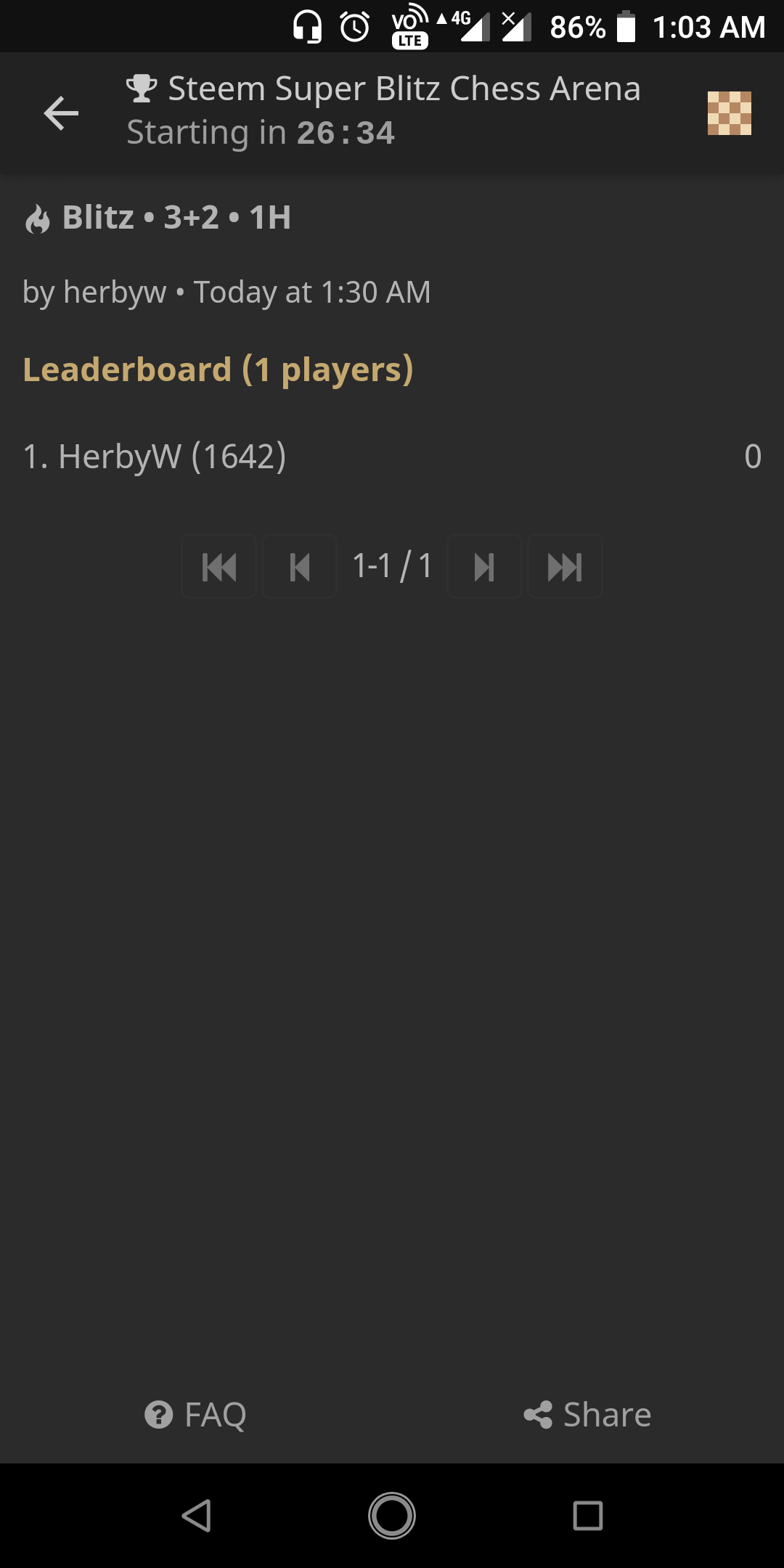Go to previous leaderboard page
This screenshot has height=1568, width=784.
coord(299,567)
